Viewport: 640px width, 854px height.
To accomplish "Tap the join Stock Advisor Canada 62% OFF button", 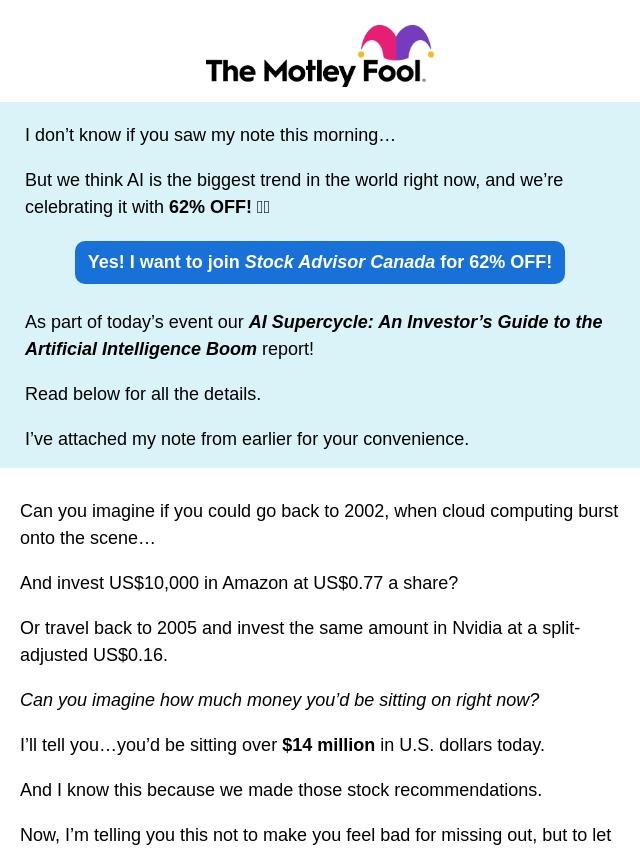I will pos(320,262).
